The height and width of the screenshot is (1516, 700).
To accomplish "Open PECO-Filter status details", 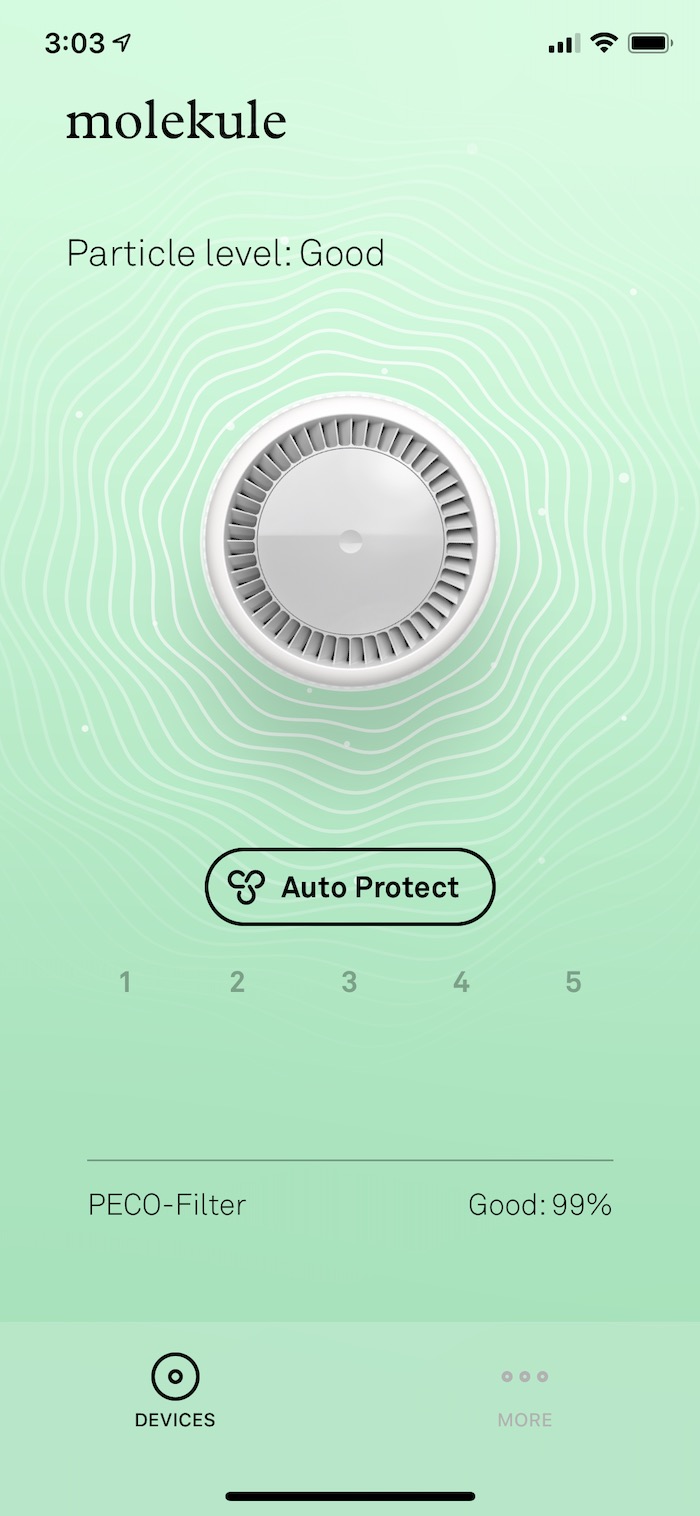I will 350,1205.
